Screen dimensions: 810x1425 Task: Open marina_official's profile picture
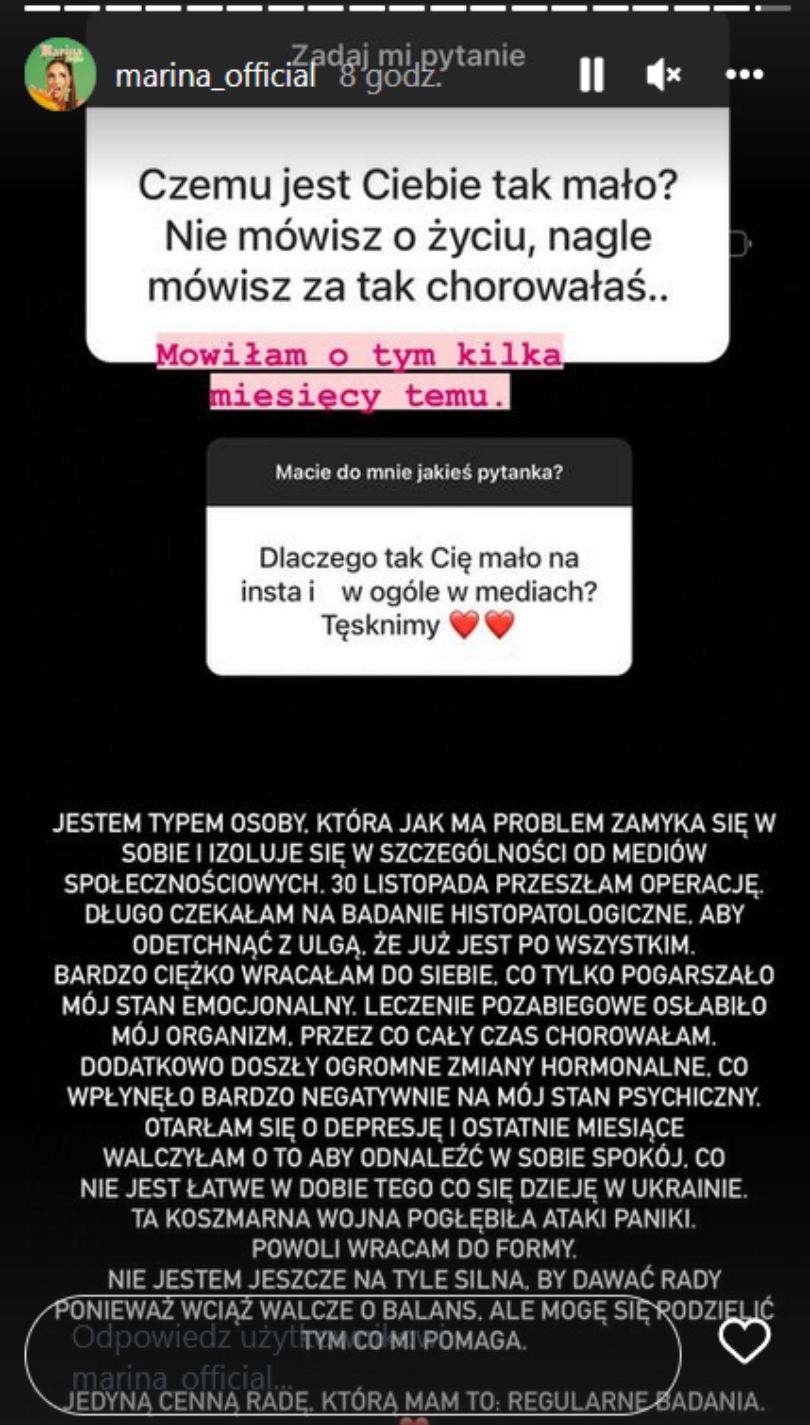point(60,75)
